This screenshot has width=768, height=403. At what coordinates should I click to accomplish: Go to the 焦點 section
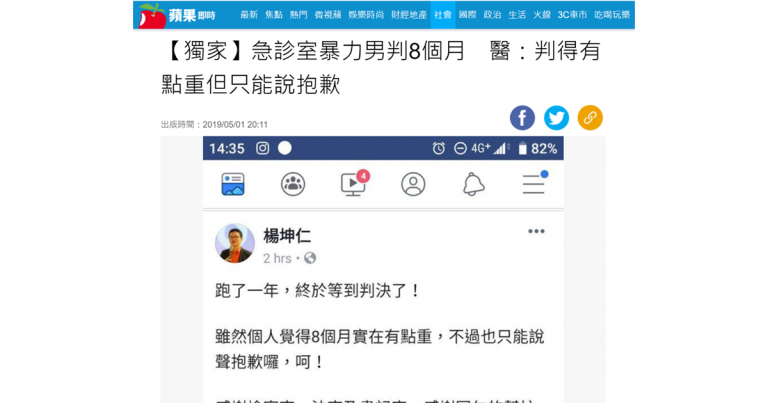coord(274,15)
